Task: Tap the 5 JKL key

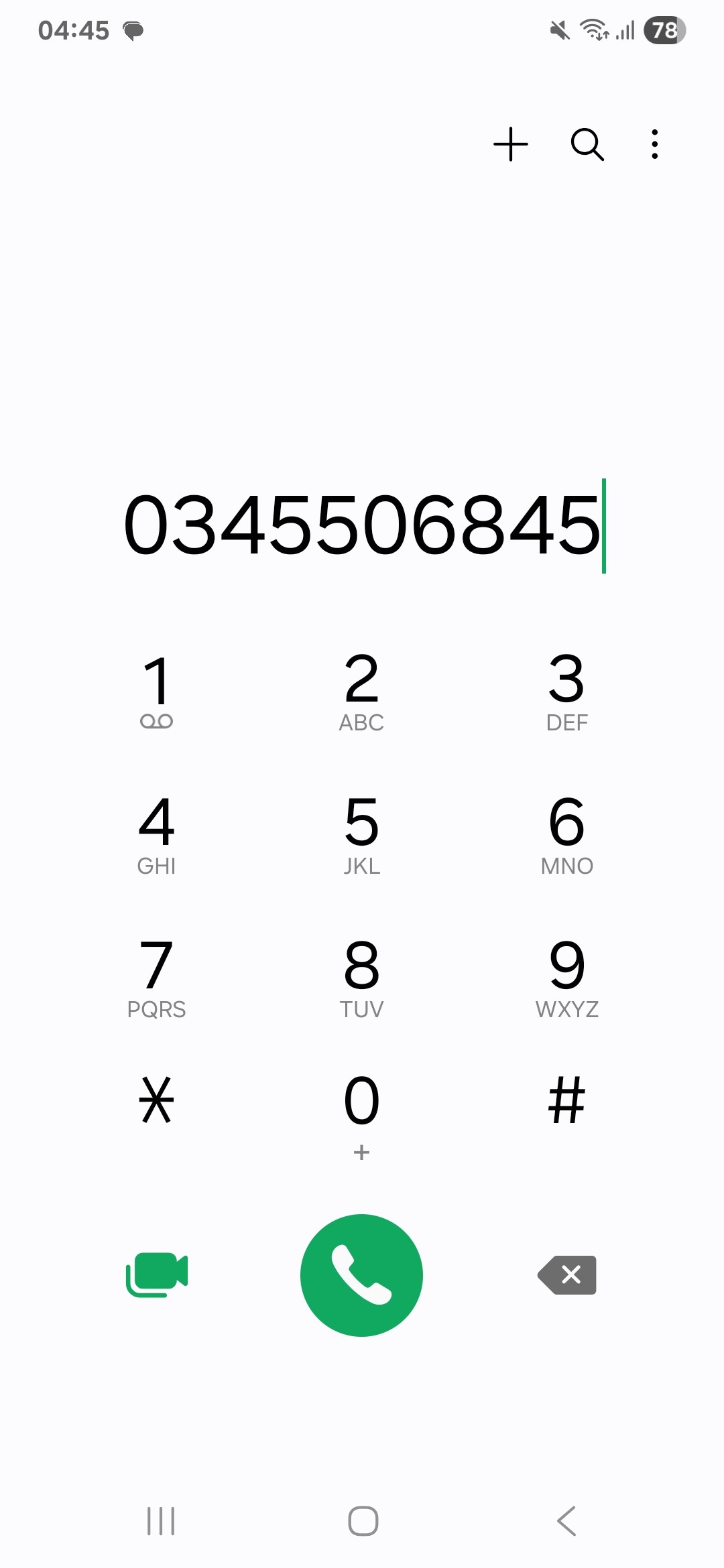Action: point(362,834)
